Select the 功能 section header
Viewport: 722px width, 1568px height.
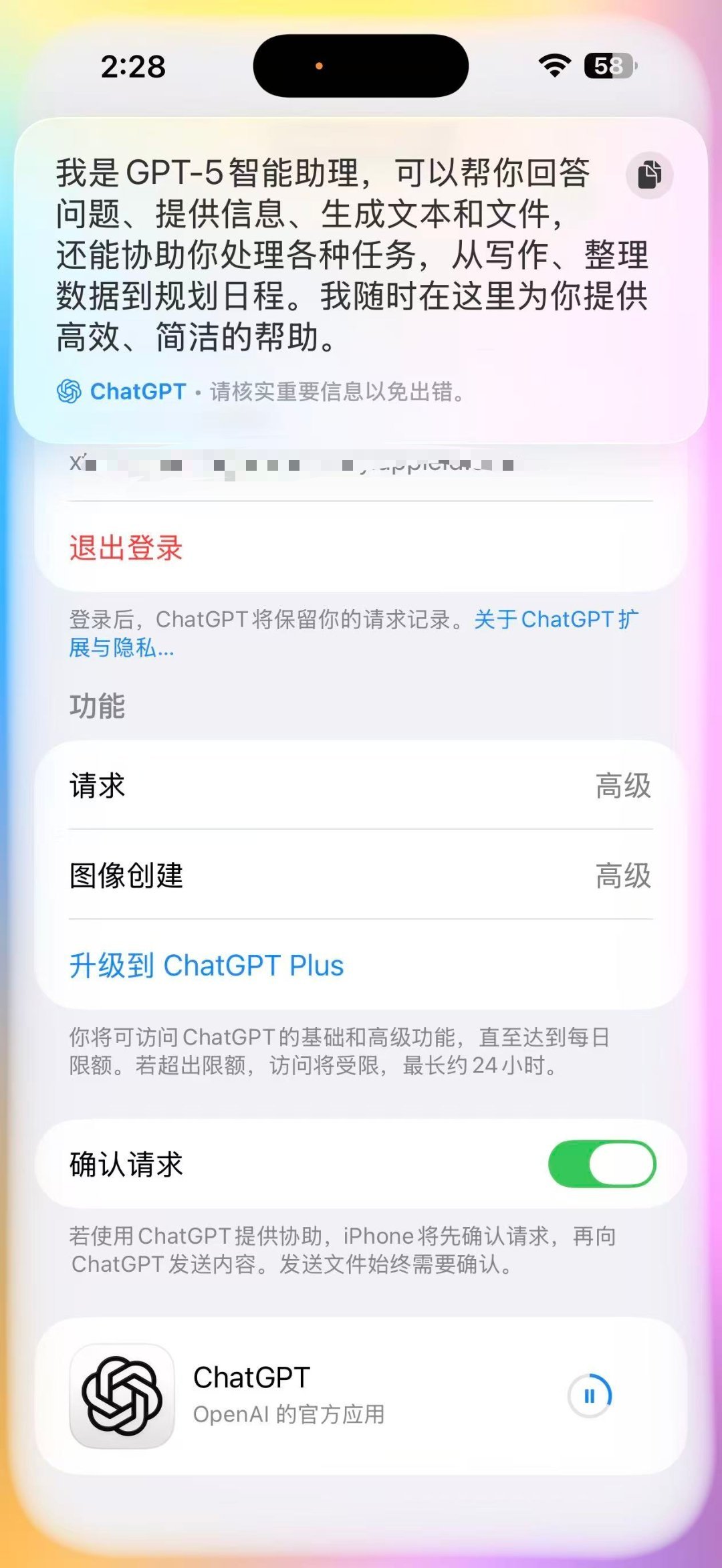point(98,704)
